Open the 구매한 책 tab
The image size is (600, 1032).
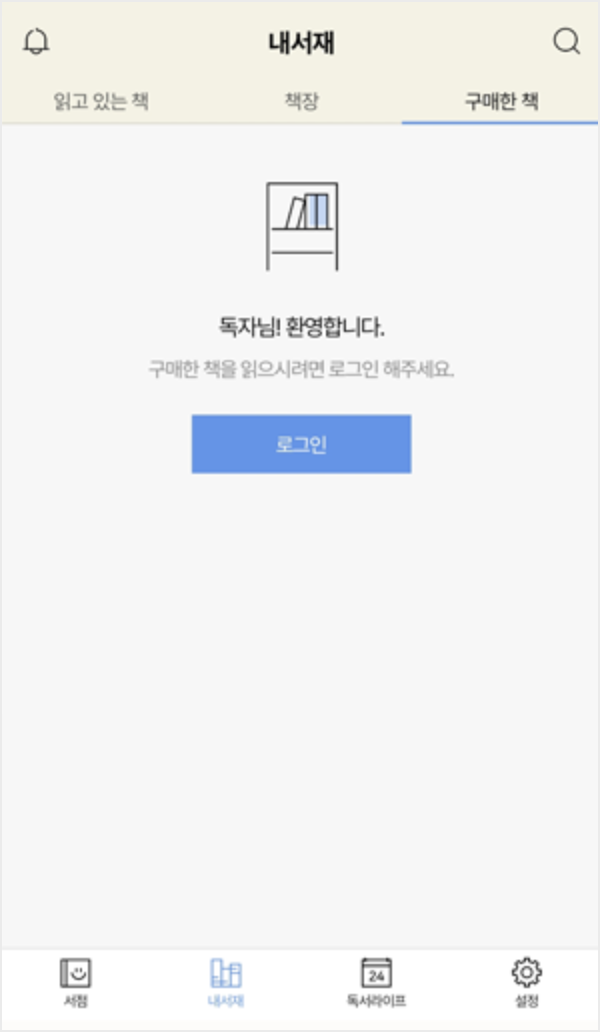click(501, 101)
